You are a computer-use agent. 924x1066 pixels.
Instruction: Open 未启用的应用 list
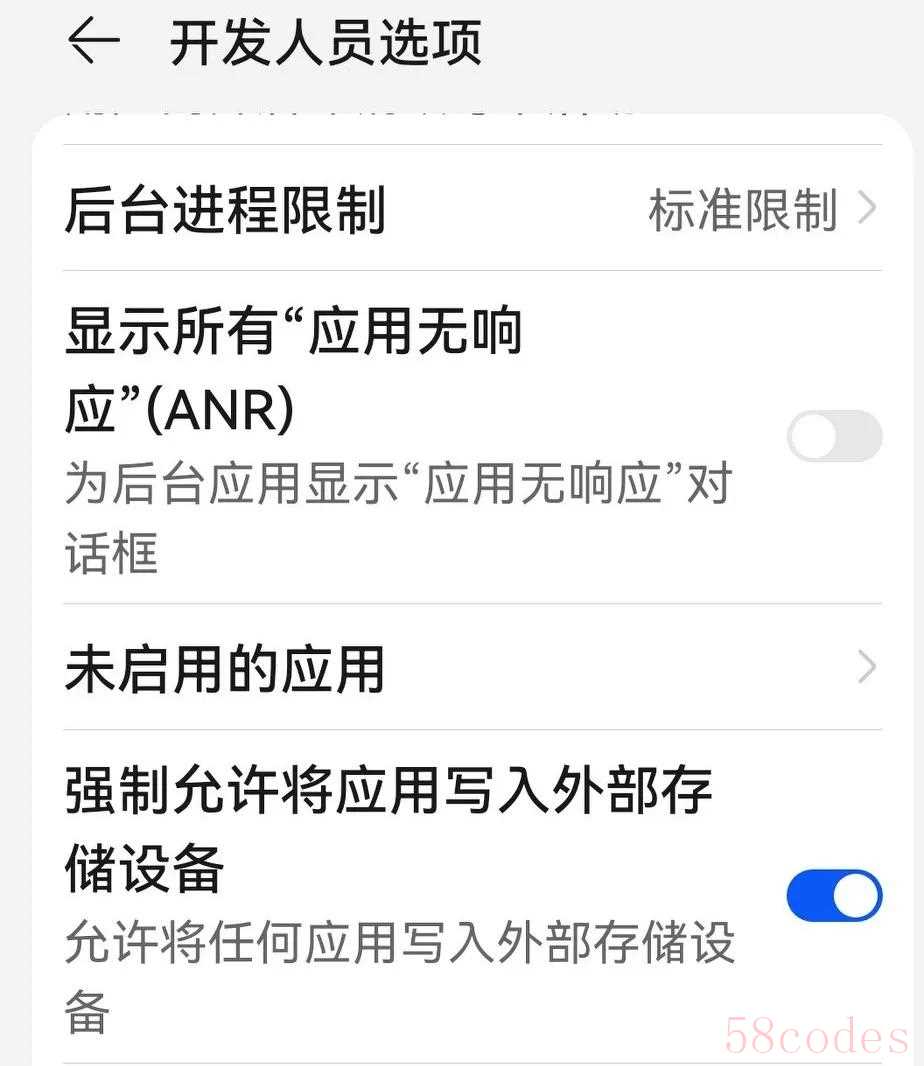472,668
